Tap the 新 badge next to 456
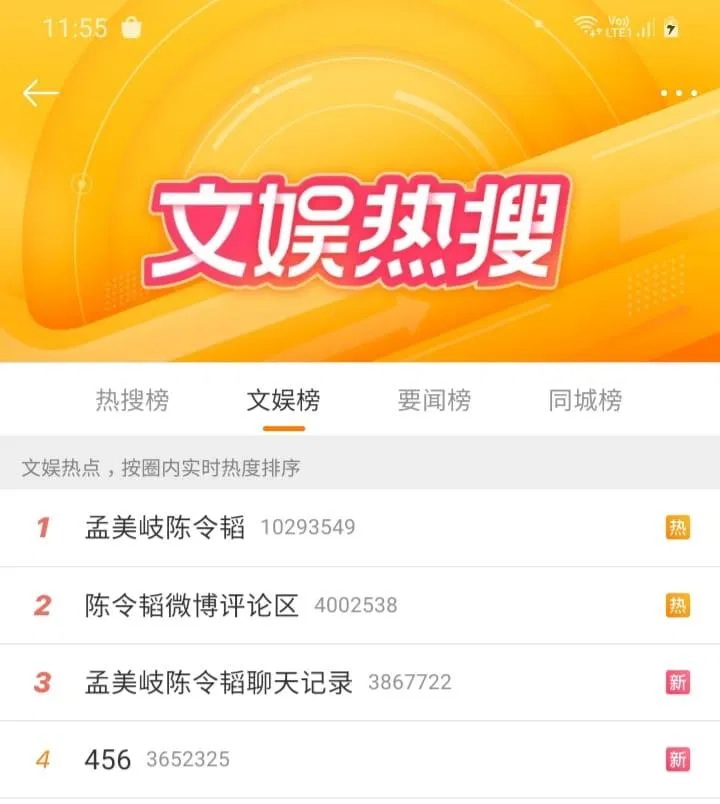The width and height of the screenshot is (720, 804). 677,758
